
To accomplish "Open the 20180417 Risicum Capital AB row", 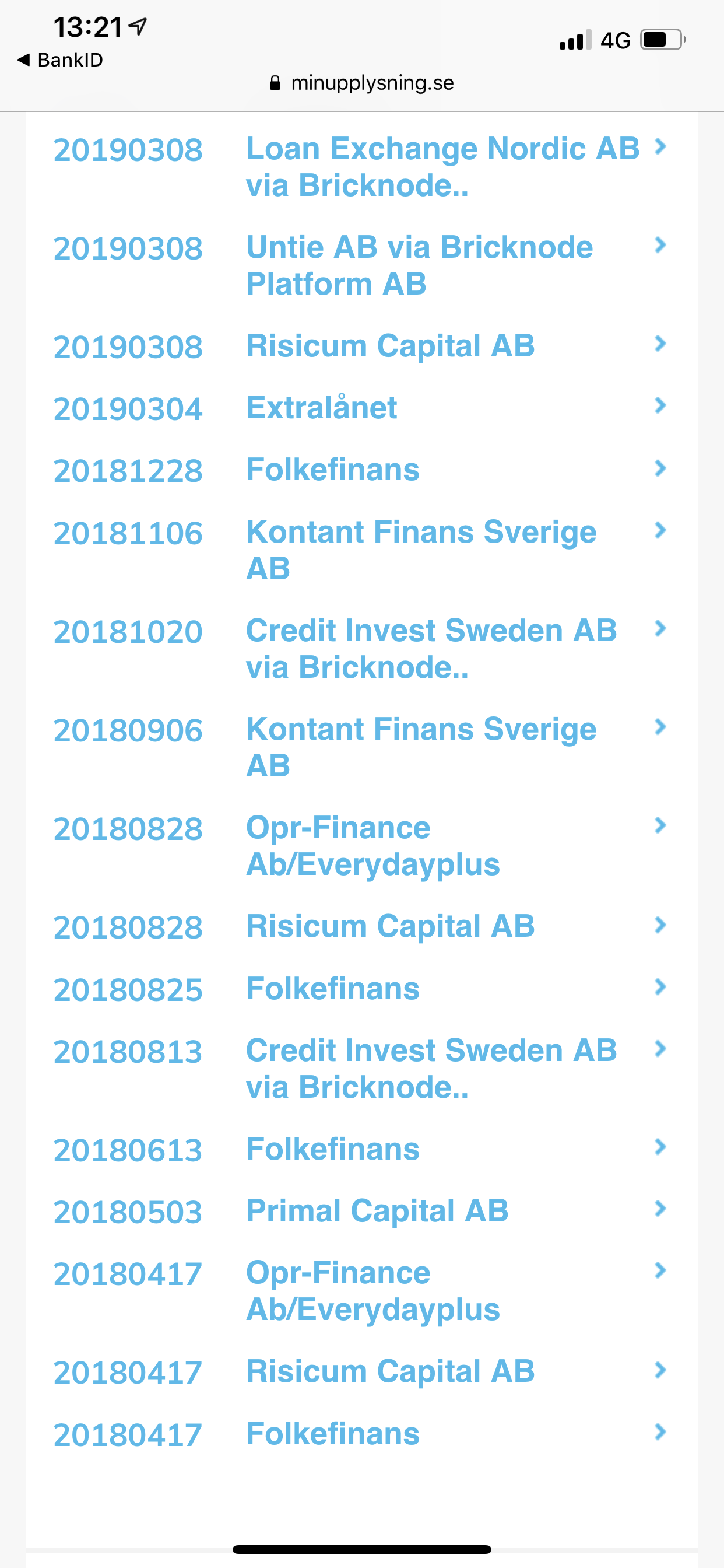I will coord(390,1371).
